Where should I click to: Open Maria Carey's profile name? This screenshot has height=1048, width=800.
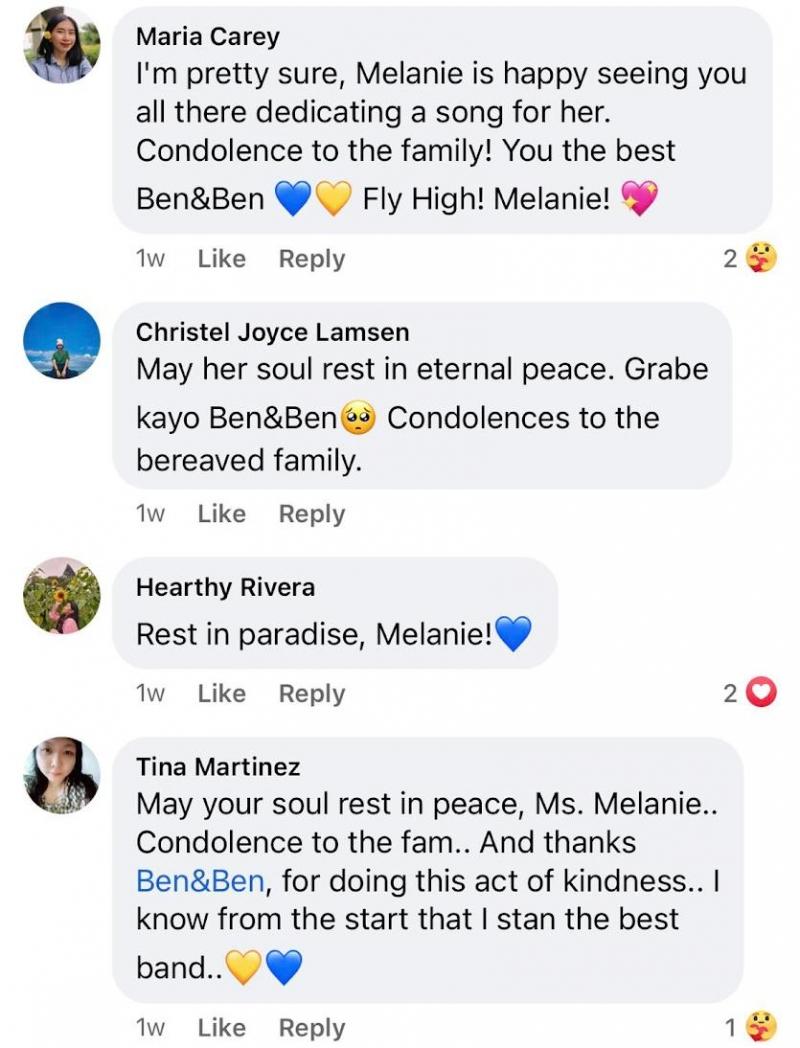(208, 37)
